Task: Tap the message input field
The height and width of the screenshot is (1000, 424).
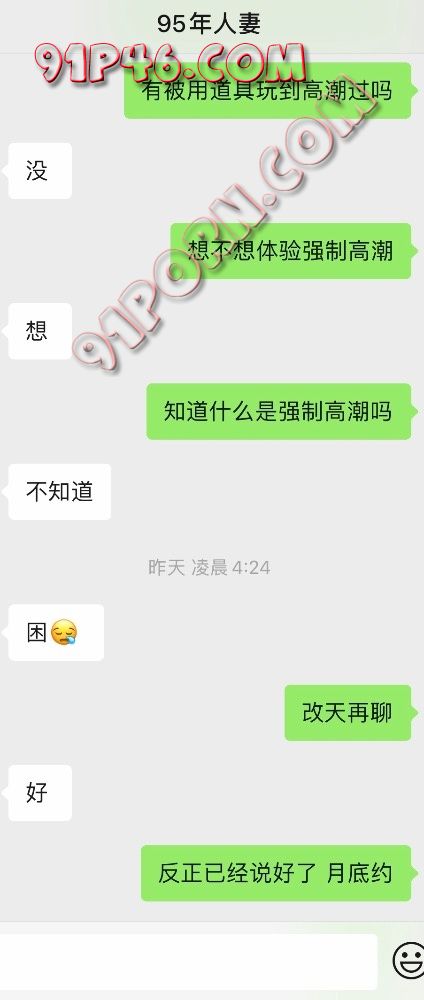Action: [x=188, y=962]
